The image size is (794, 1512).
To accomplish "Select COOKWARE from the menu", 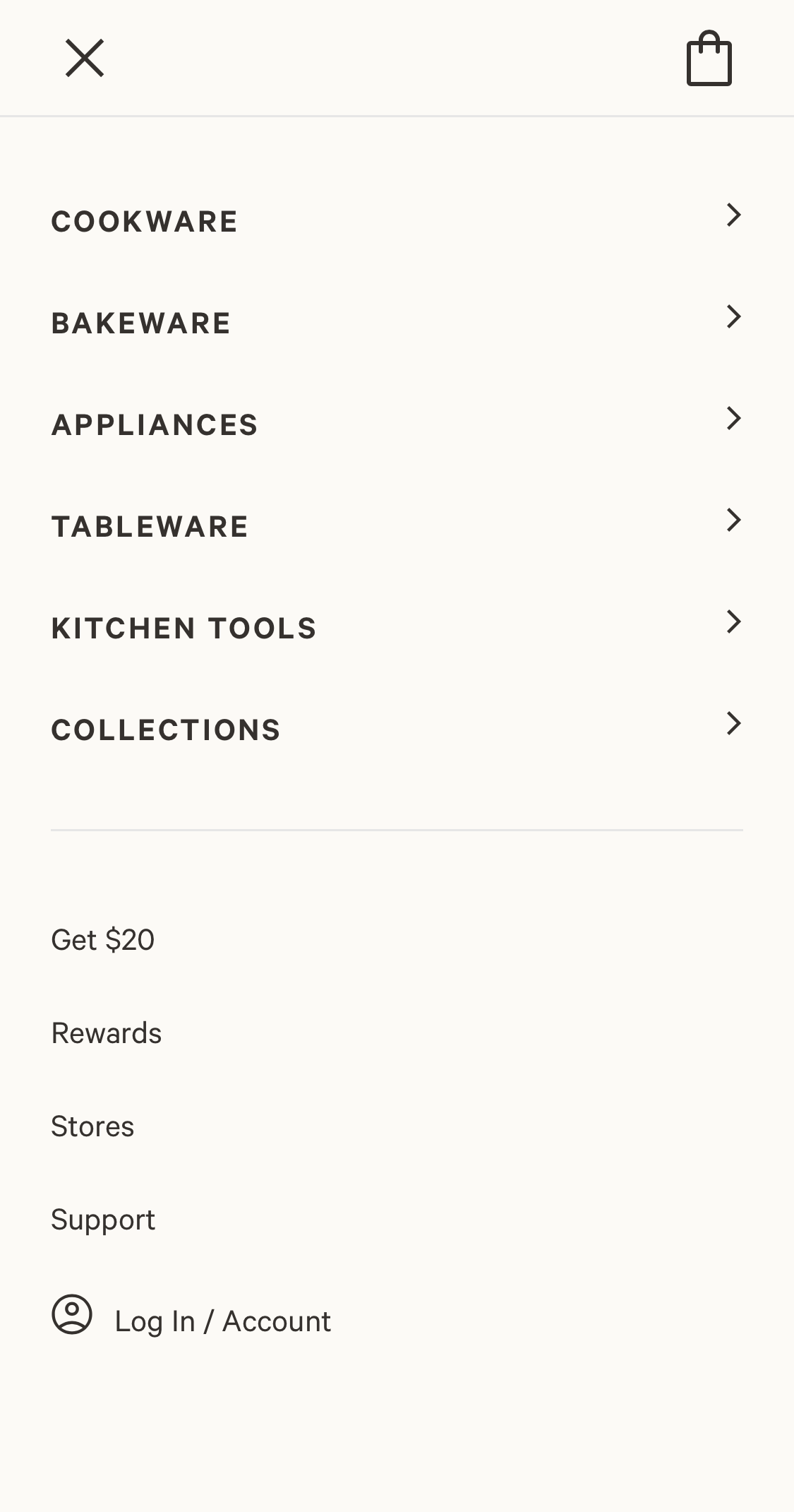I will pyautogui.click(x=144, y=221).
